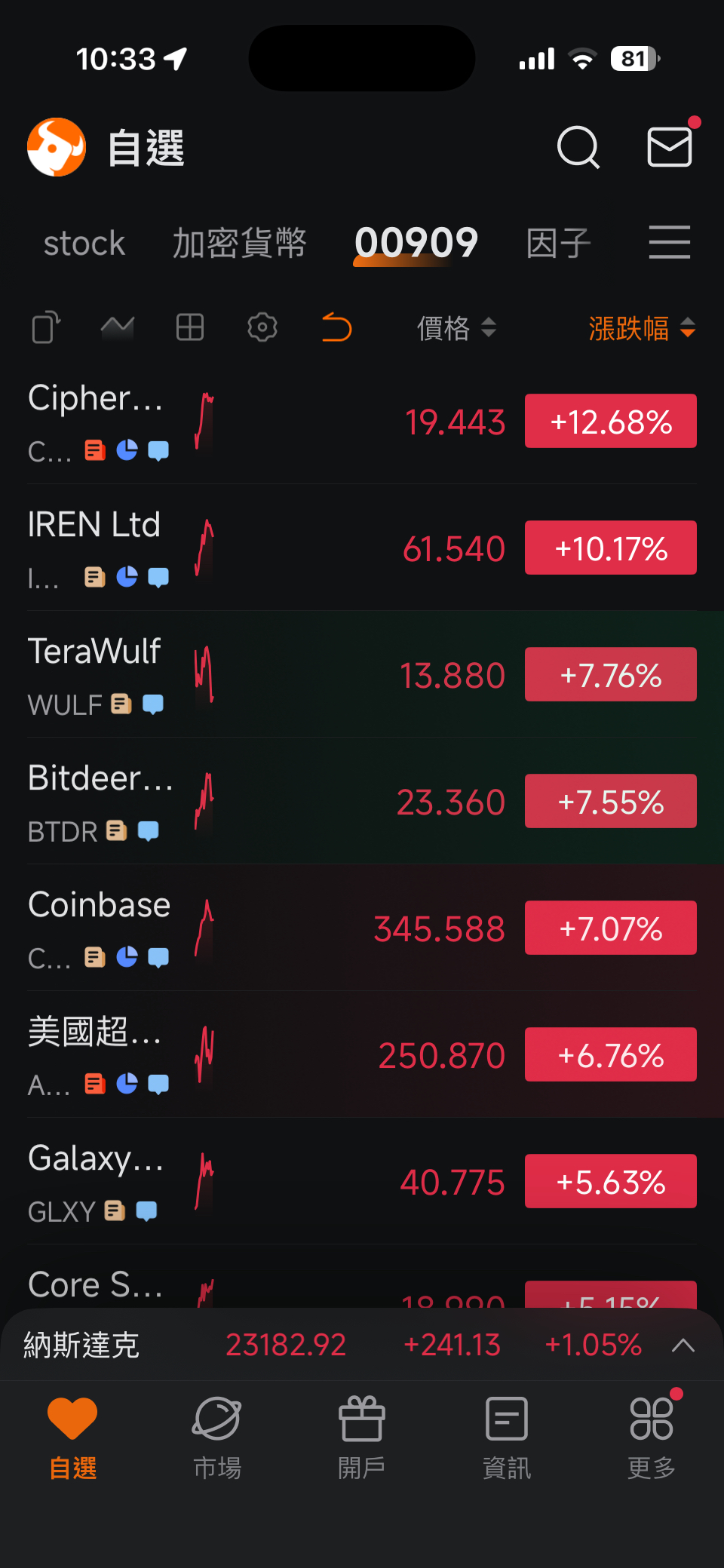Switch to the 加密貨幣 tab
724x1568 pixels.
(239, 244)
